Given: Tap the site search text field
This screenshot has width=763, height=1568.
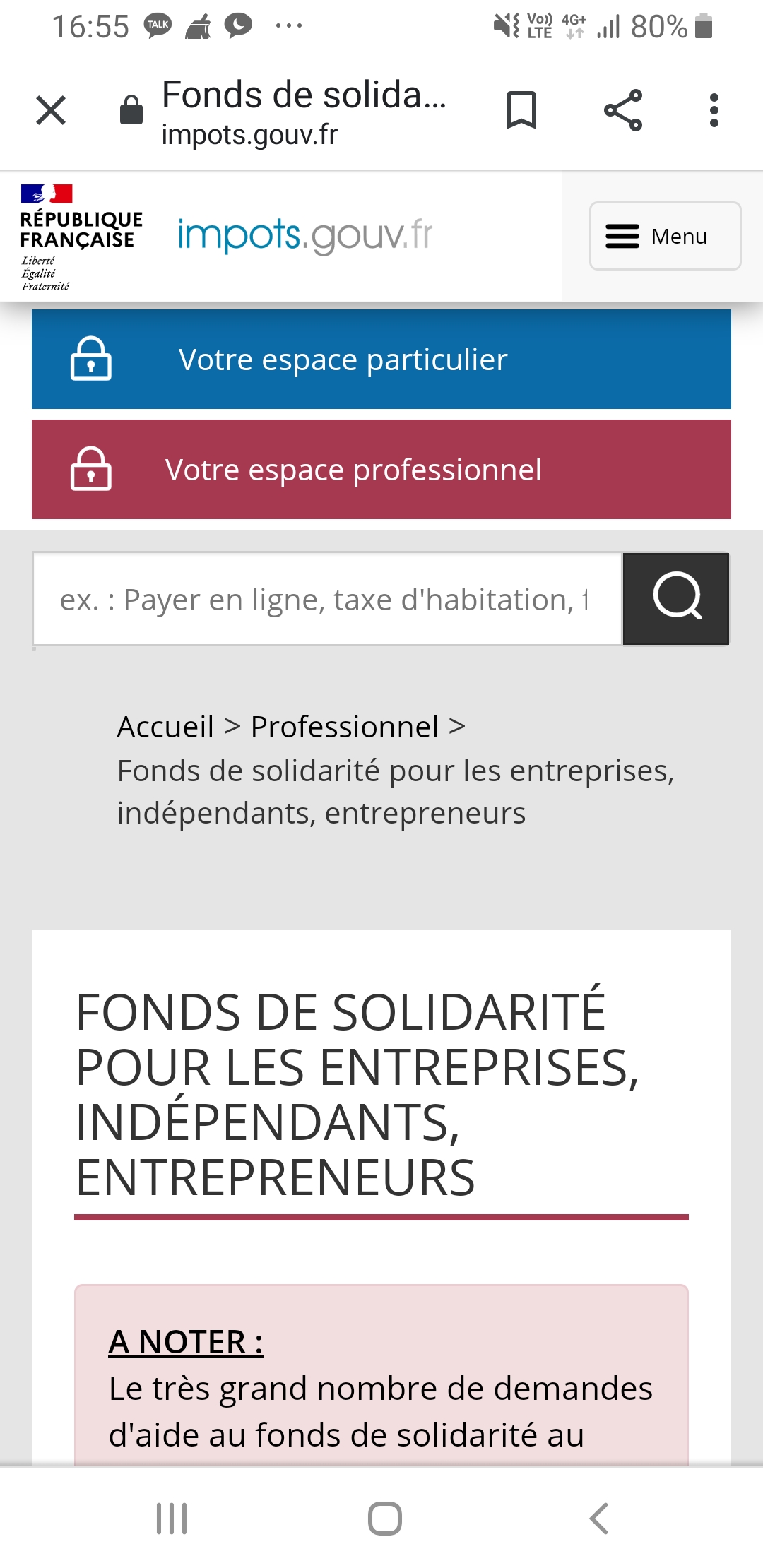Looking at the screenshot, I should pyautogui.click(x=327, y=600).
